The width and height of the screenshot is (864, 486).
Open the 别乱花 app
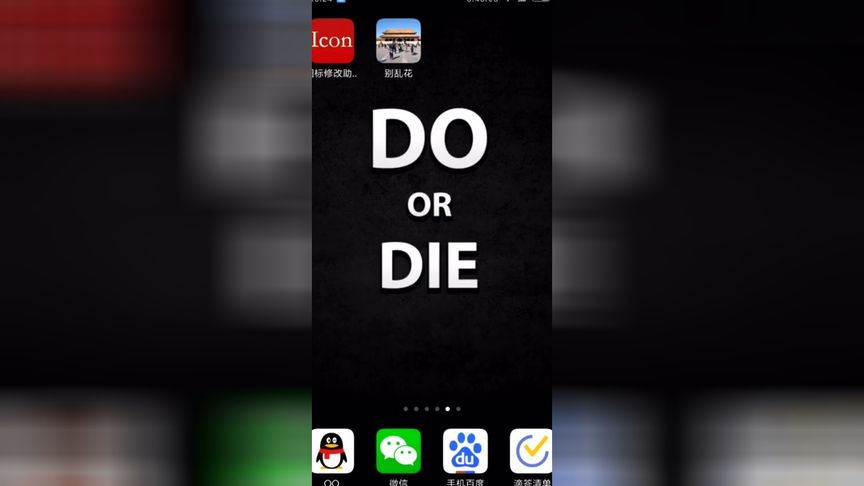pos(398,41)
